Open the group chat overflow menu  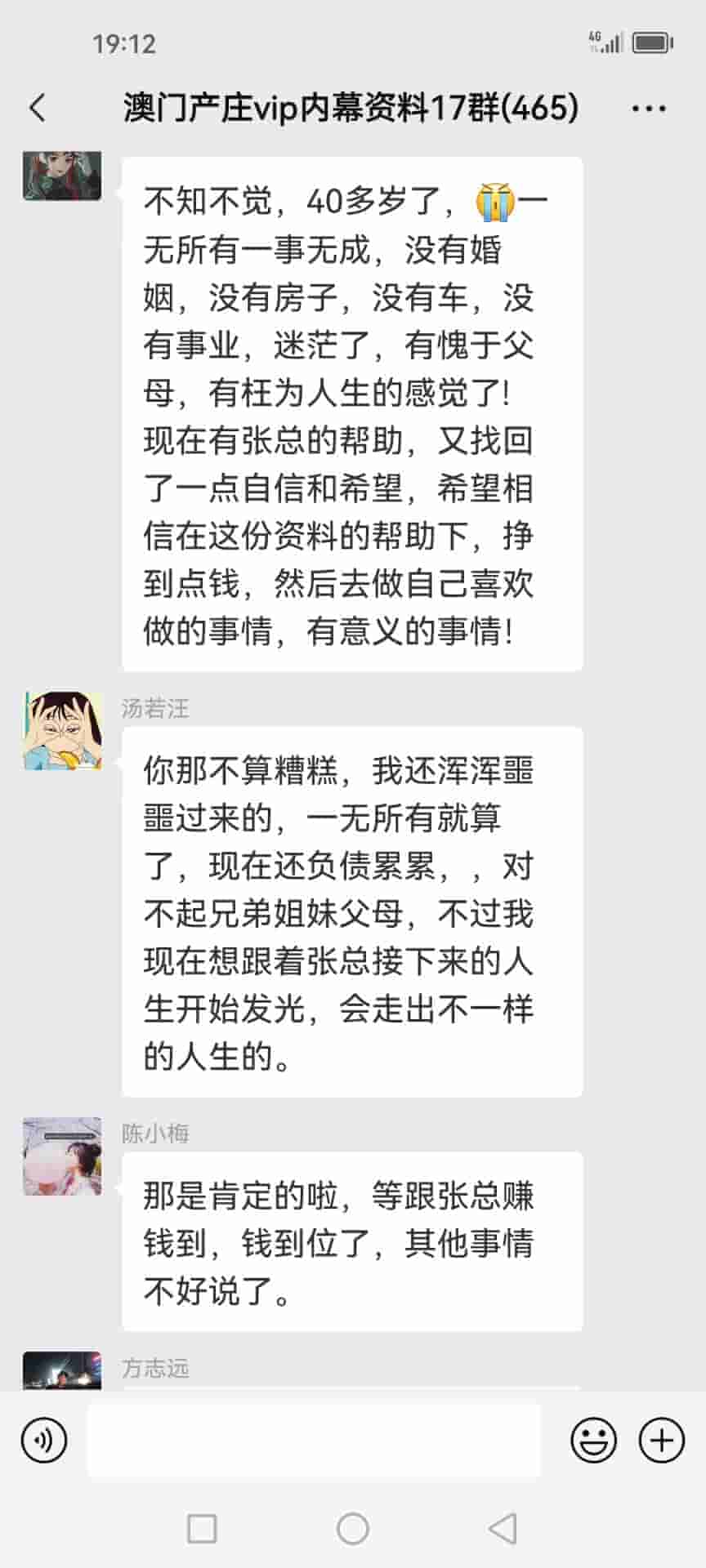point(648,108)
